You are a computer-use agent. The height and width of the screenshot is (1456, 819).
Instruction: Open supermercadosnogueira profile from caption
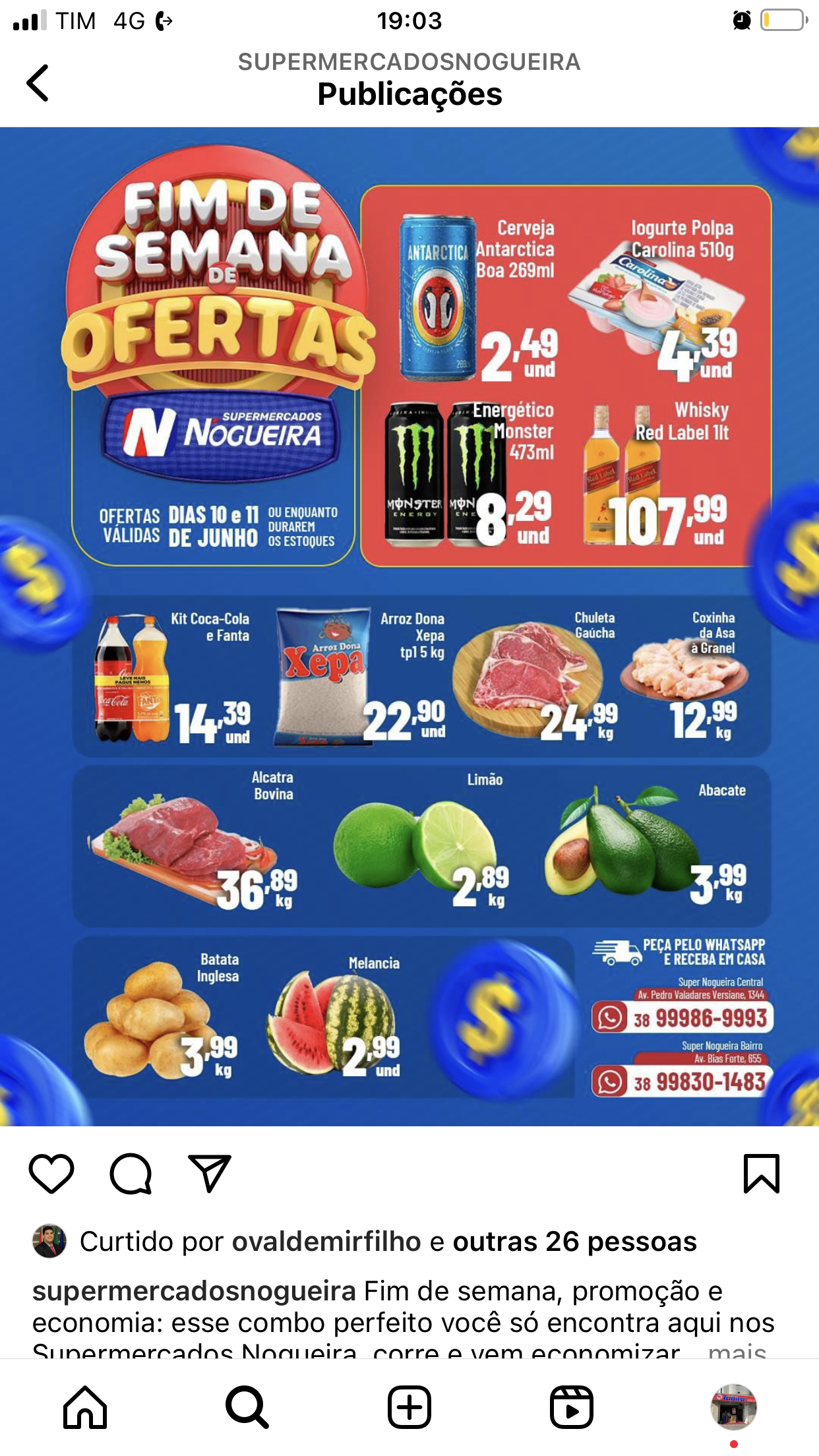point(195,1291)
